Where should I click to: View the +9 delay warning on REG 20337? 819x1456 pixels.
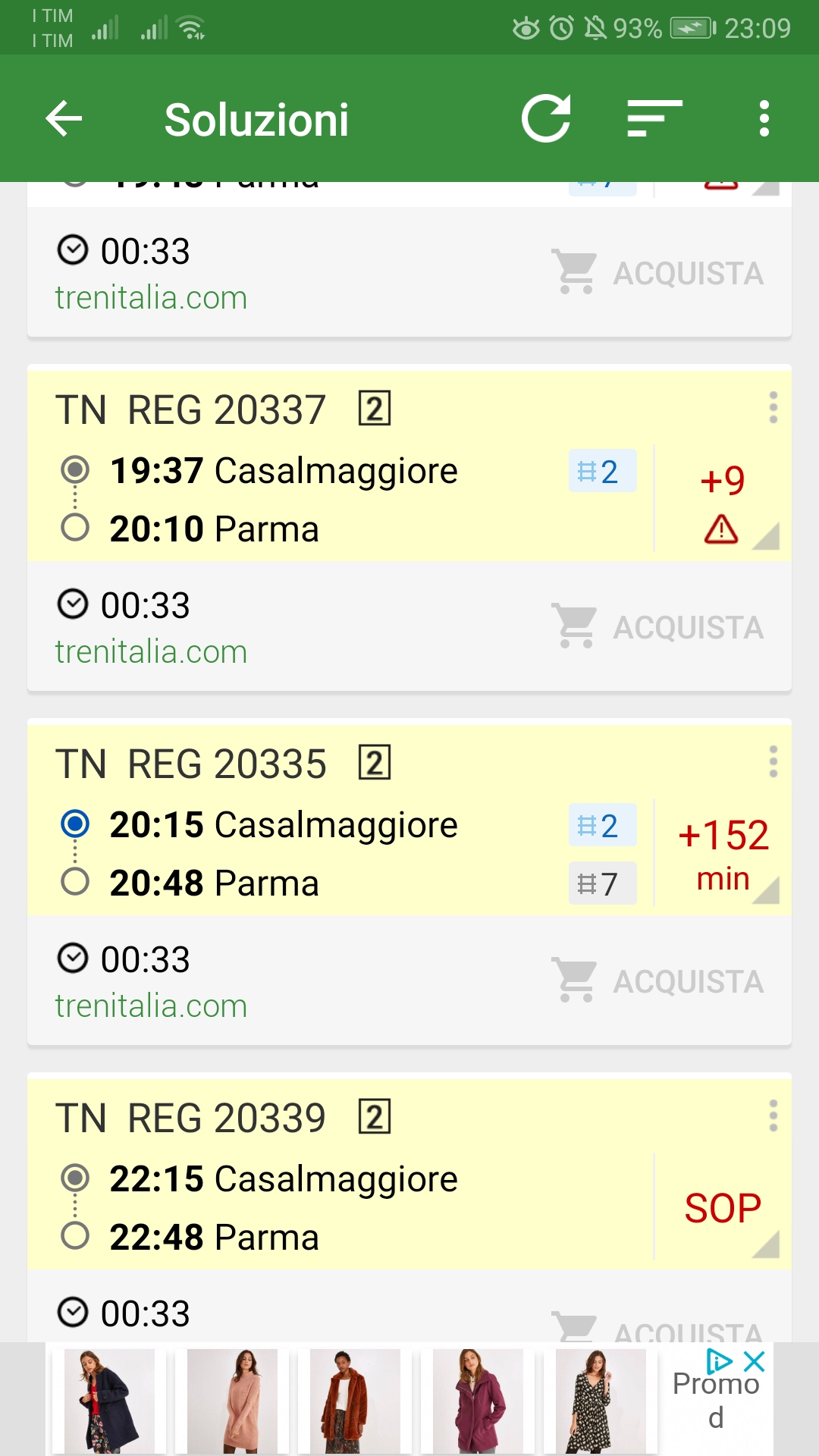pyautogui.click(x=722, y=500)
